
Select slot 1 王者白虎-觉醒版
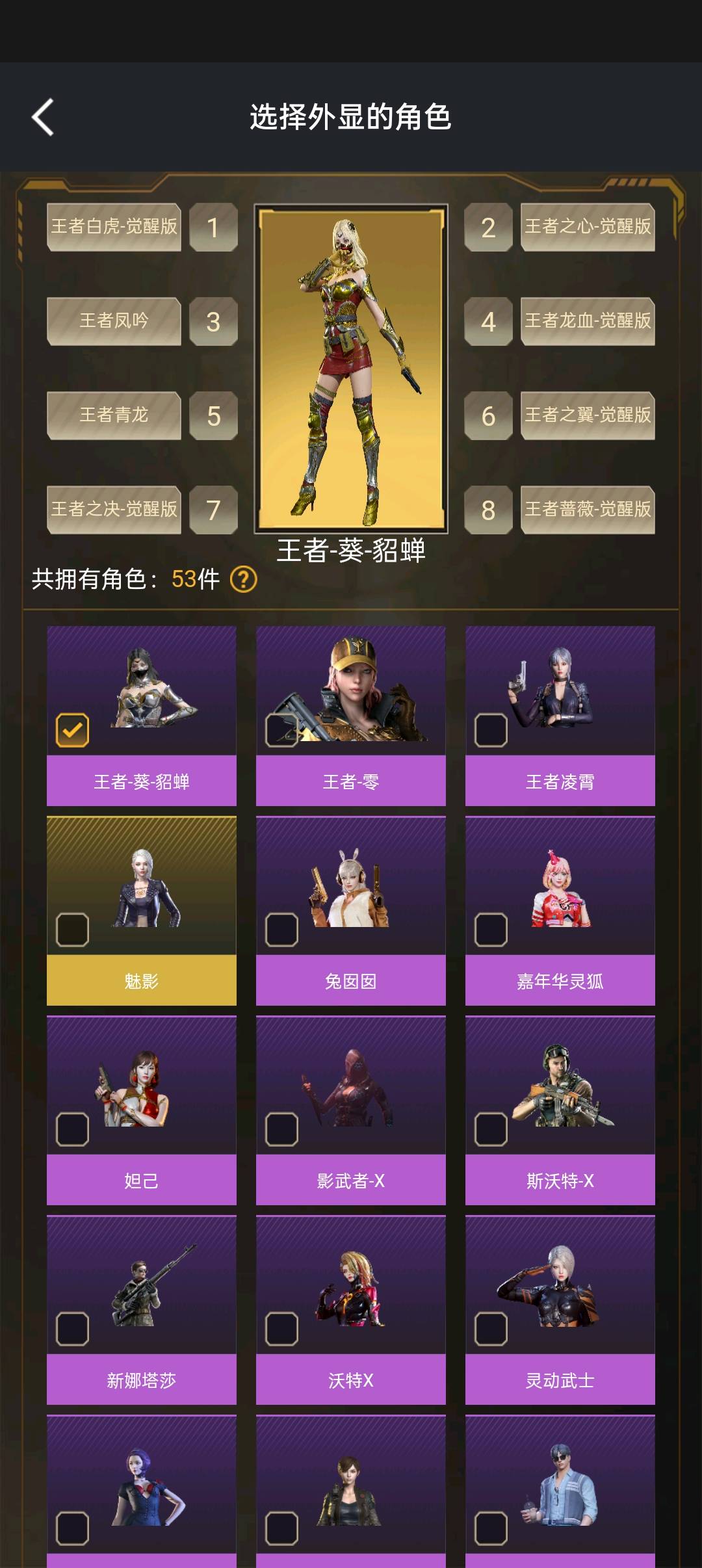pyautogui.click(x=114, y=227)
